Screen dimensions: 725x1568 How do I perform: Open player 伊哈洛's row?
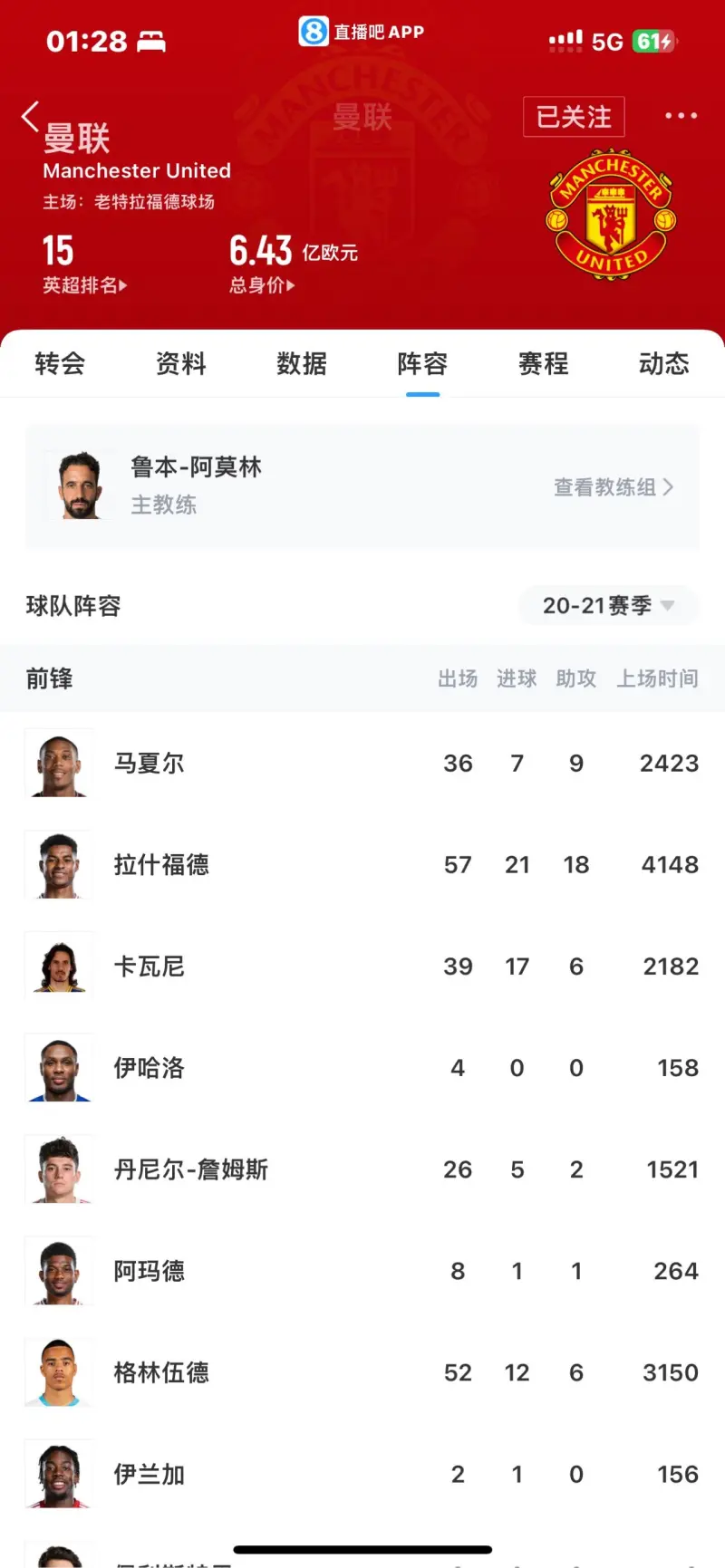coord(362,1067)
